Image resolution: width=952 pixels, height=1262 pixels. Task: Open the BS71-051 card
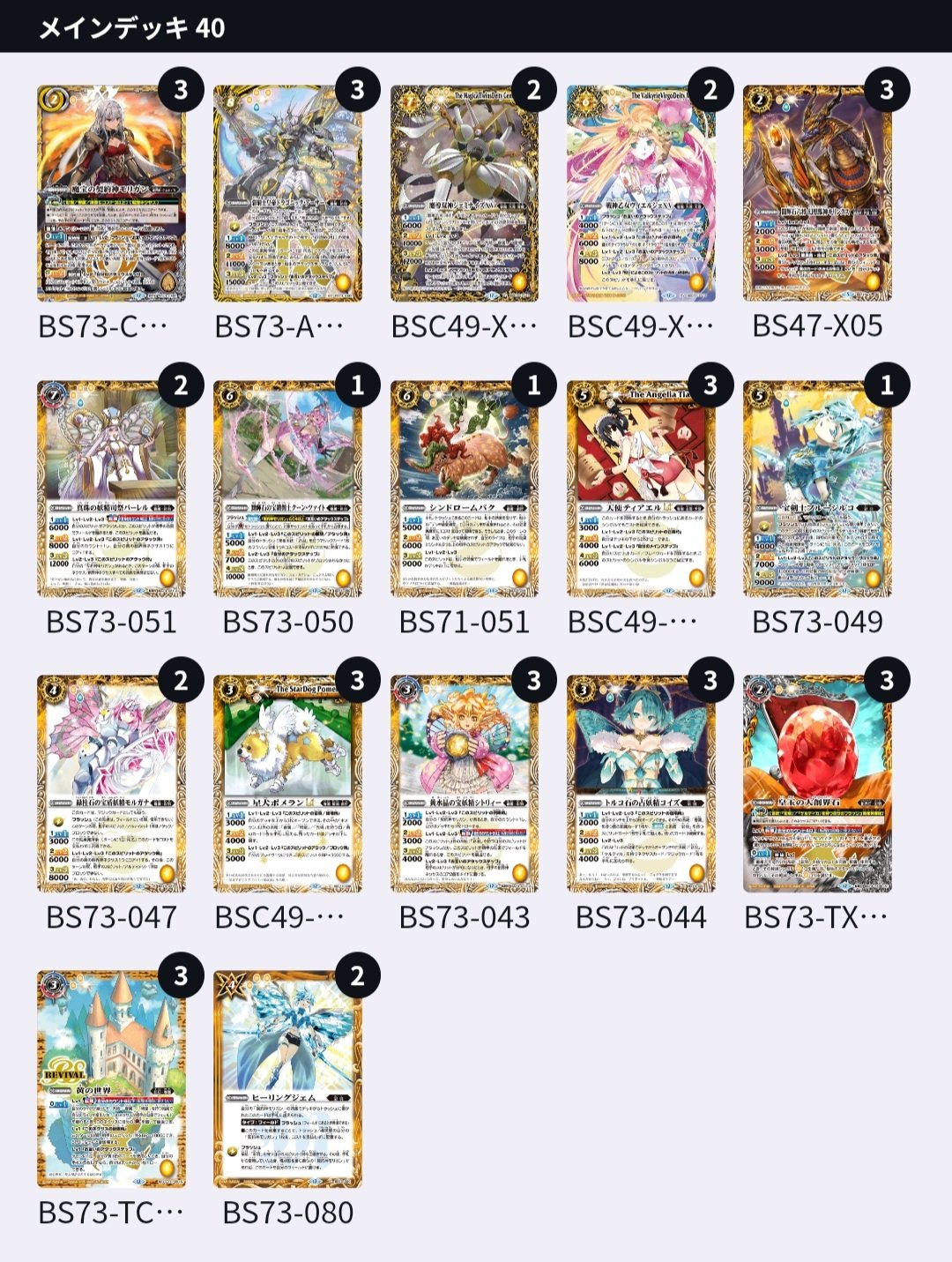[x=464, y=489]
